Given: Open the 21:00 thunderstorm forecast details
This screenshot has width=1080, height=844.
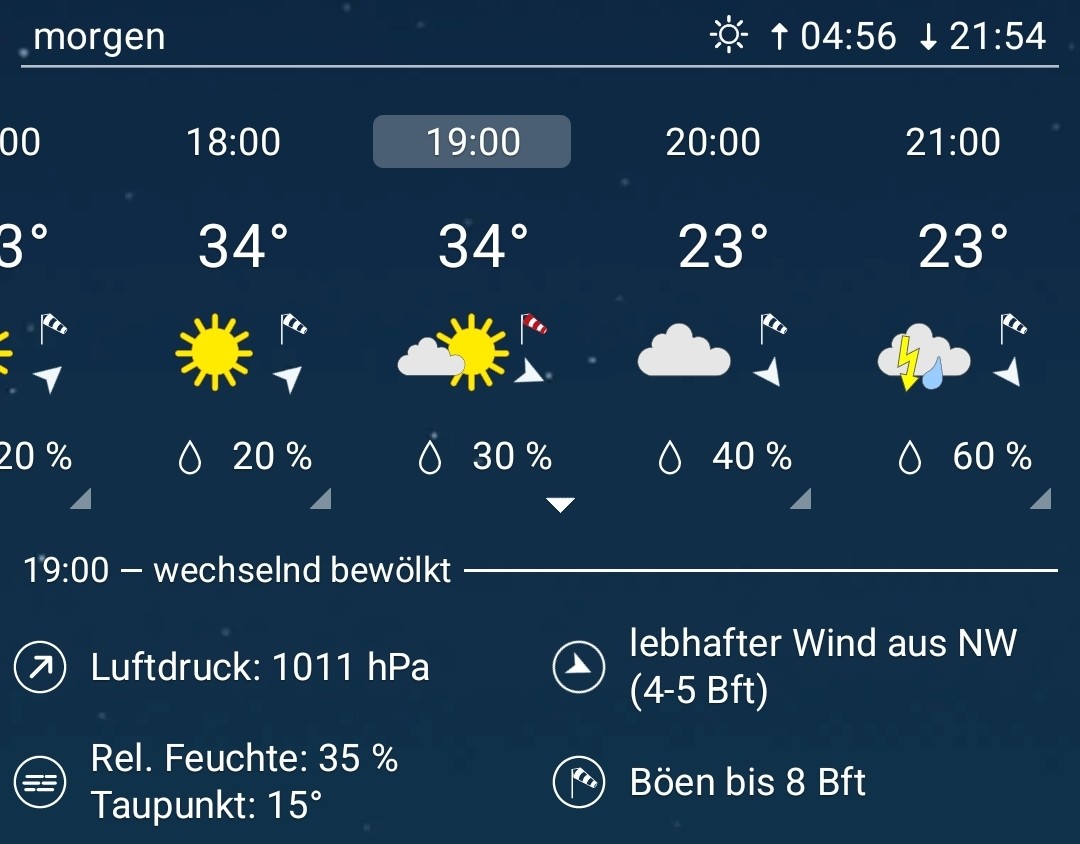Looking at the screenshot, I should (1039, 498).
